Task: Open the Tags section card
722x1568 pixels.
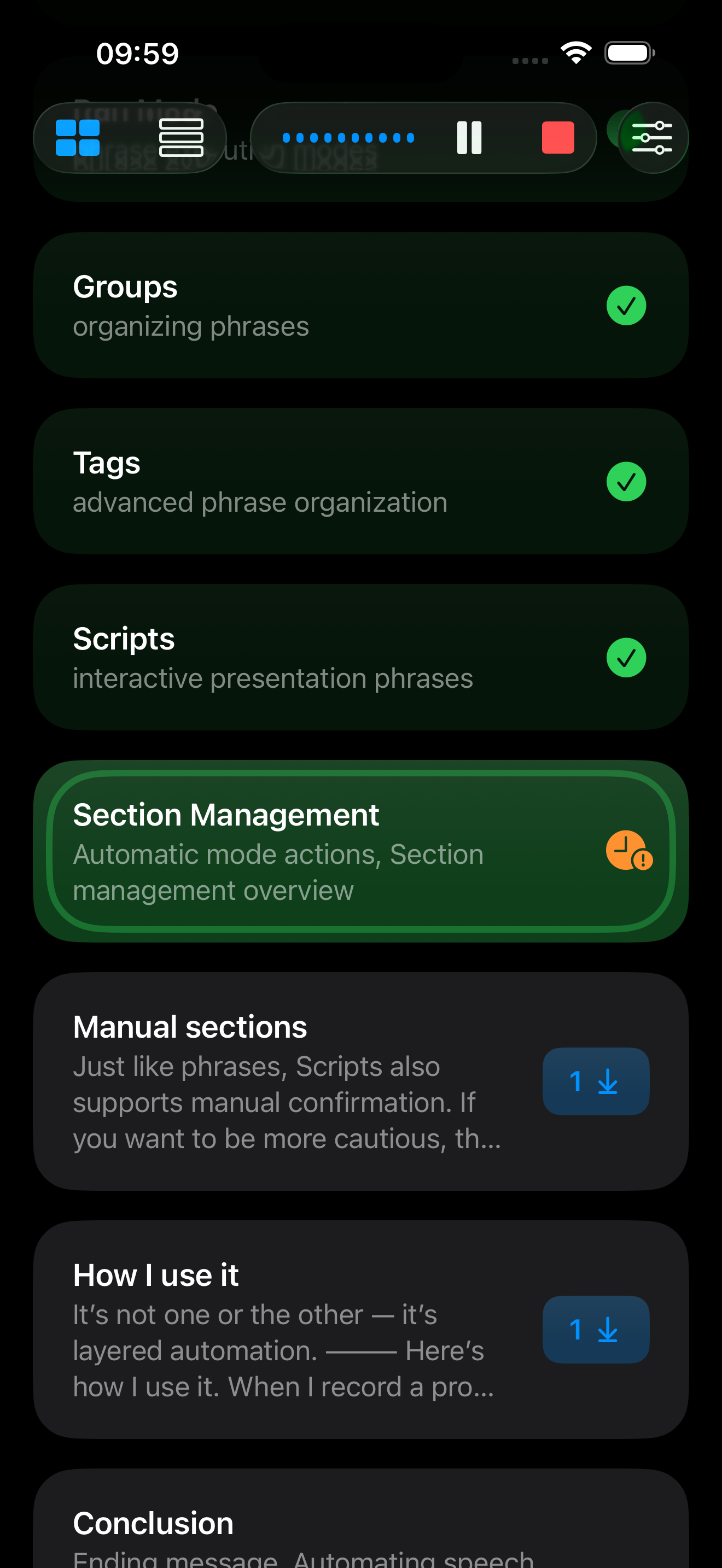Action: [304, 482]
